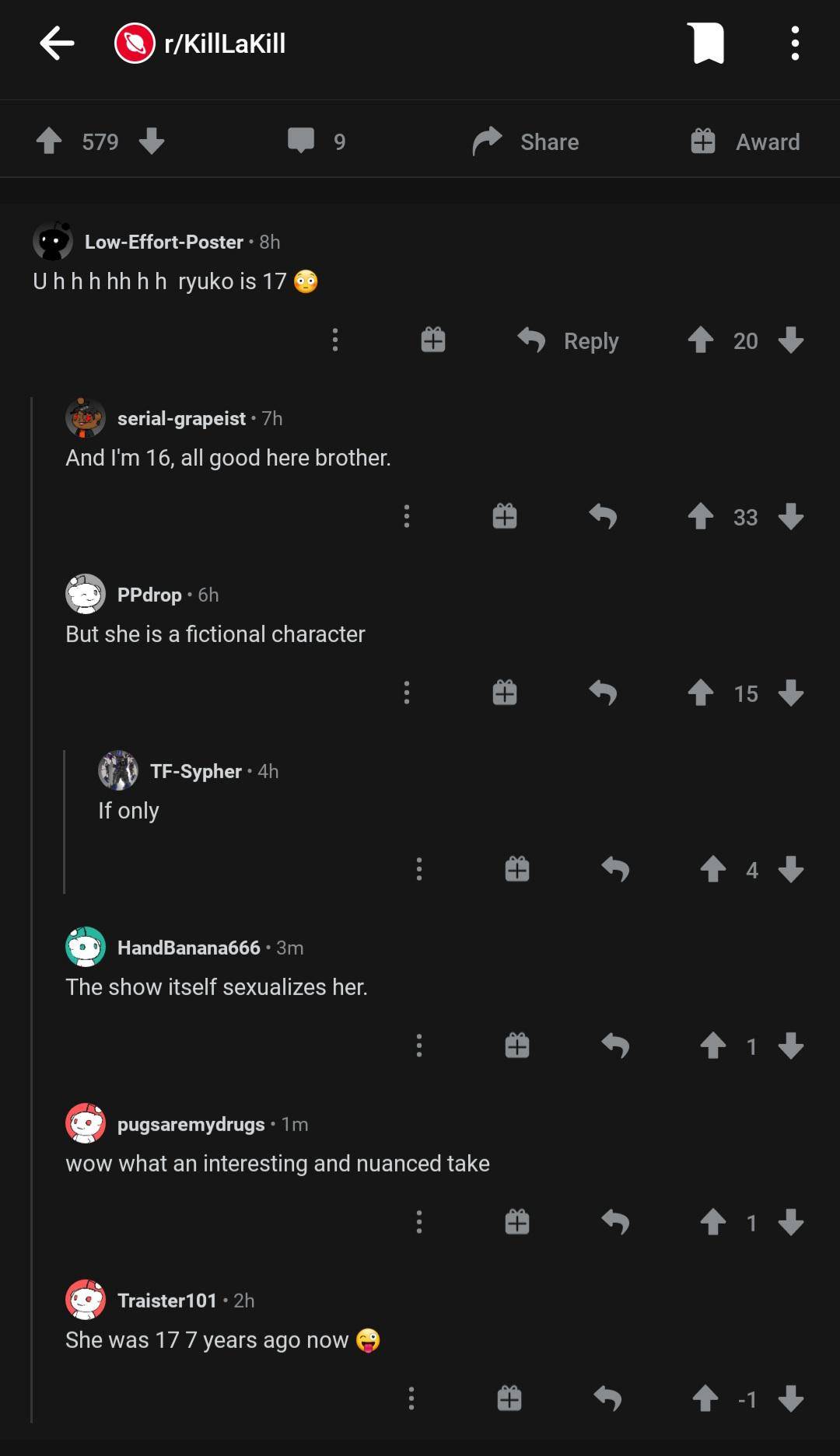Open the top-right overflow menu

point(794,43)
